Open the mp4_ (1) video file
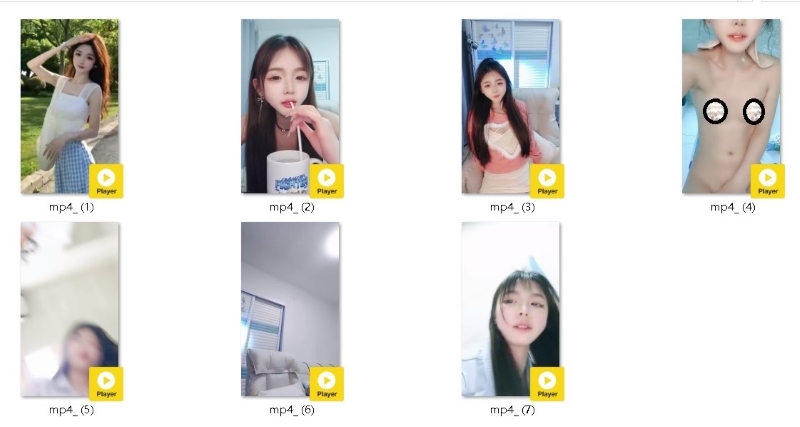This screenshot has width=800, height=427. point(70,107)
